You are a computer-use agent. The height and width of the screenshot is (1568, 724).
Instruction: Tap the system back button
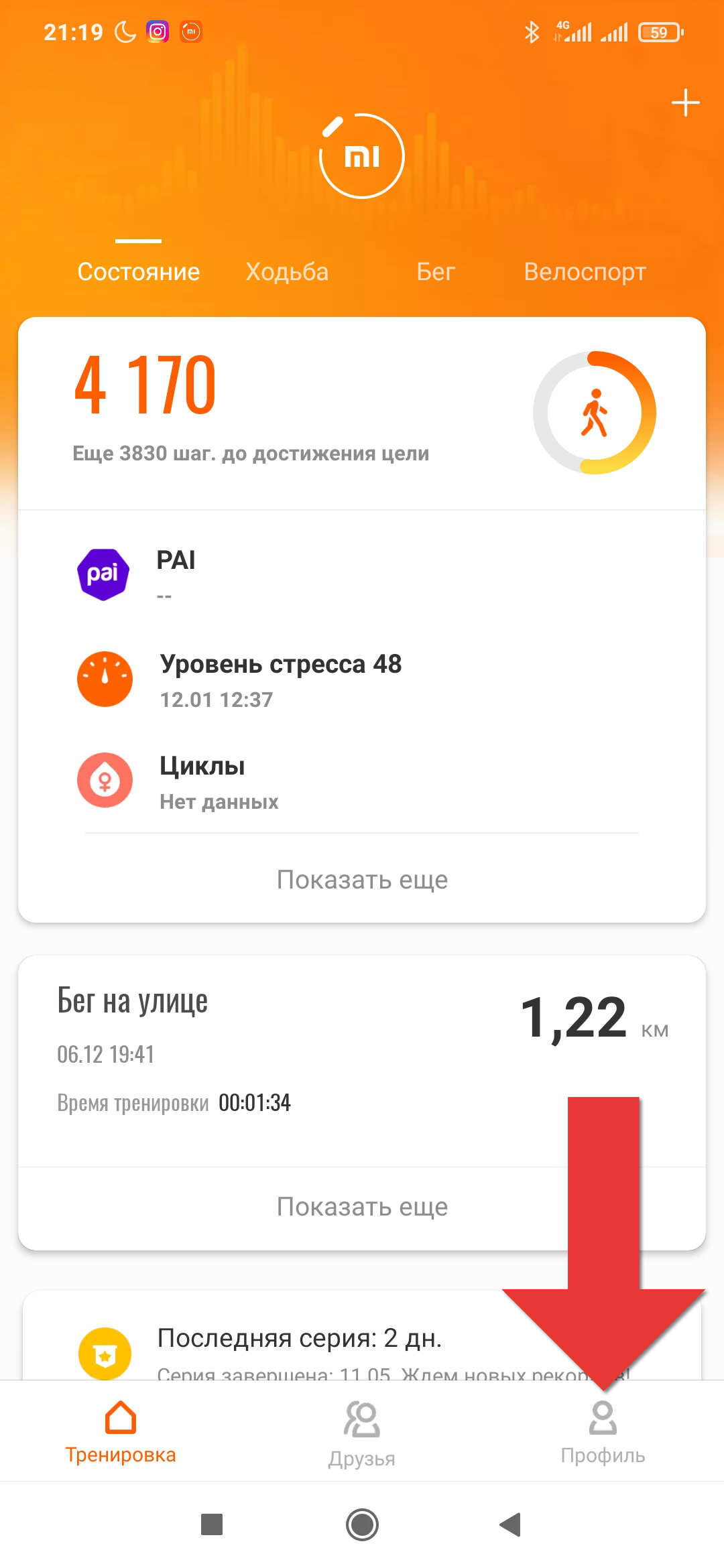[511, 1524]
